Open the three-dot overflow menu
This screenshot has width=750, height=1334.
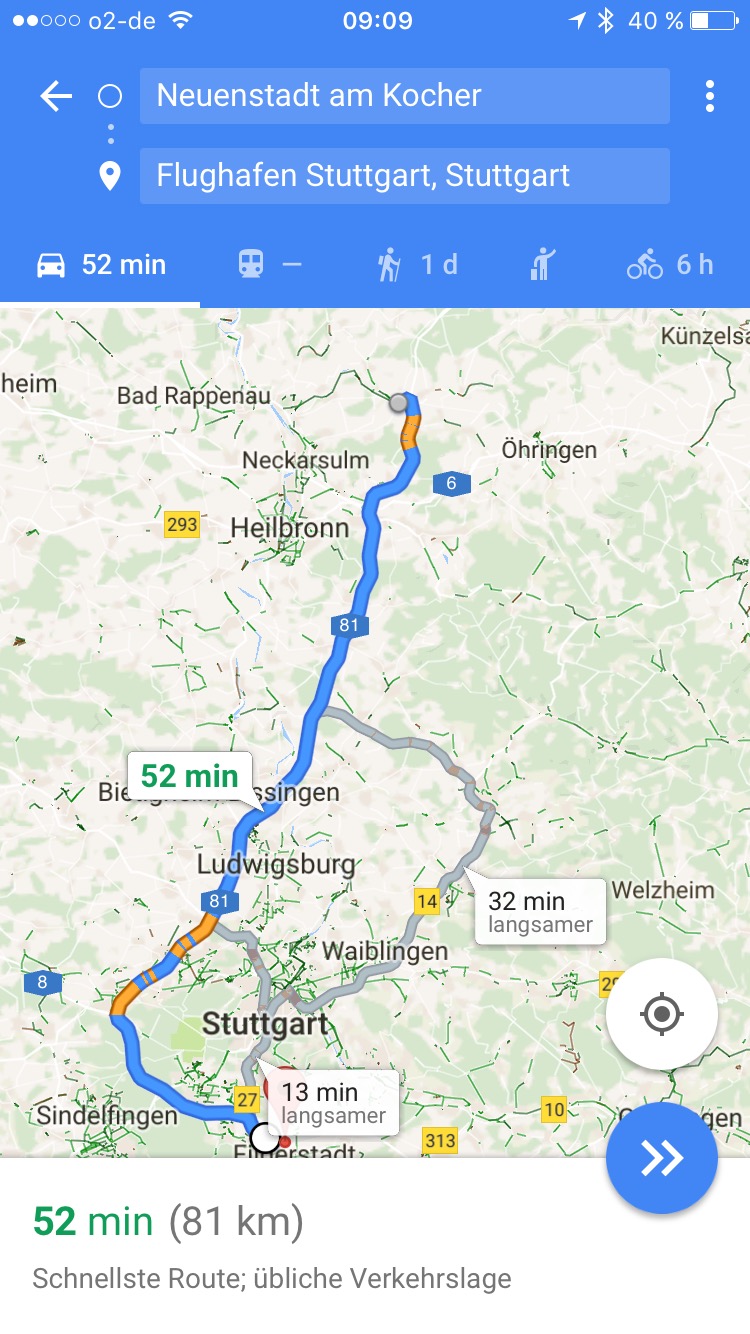[x=709, y=96]
